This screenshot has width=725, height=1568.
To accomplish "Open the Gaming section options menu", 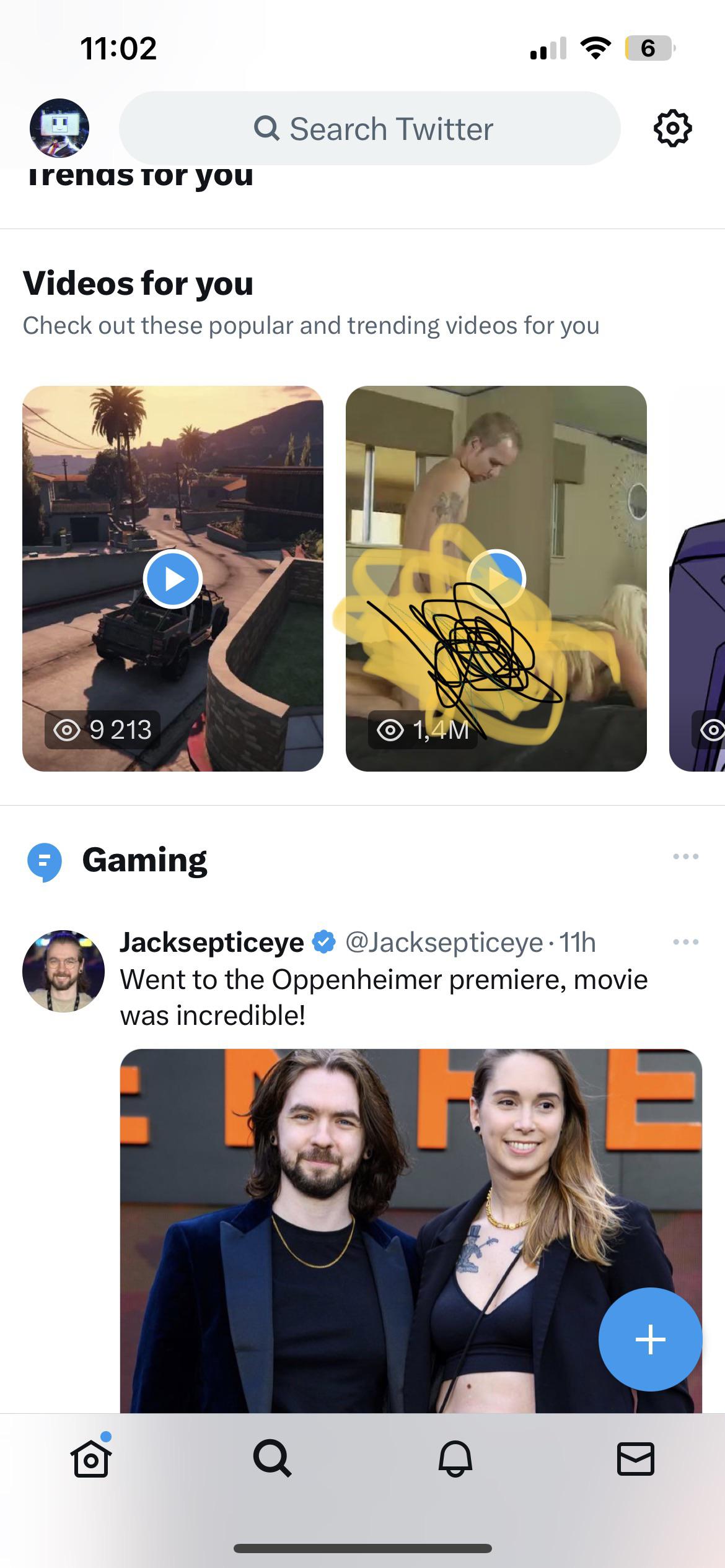I will pyautogui.click(x=685, y=857).
